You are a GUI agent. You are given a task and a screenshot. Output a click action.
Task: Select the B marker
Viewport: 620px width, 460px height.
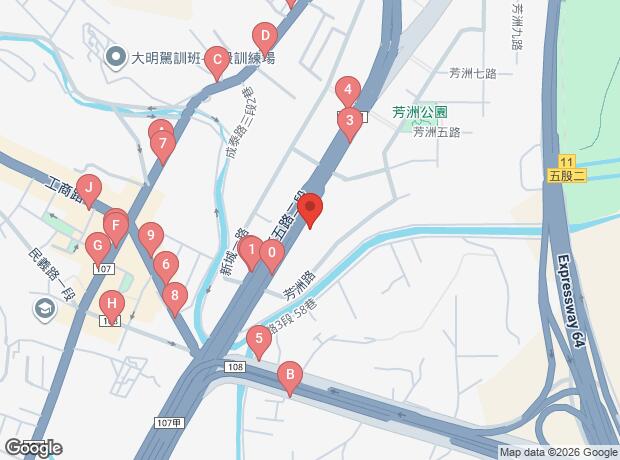[290, 376]
